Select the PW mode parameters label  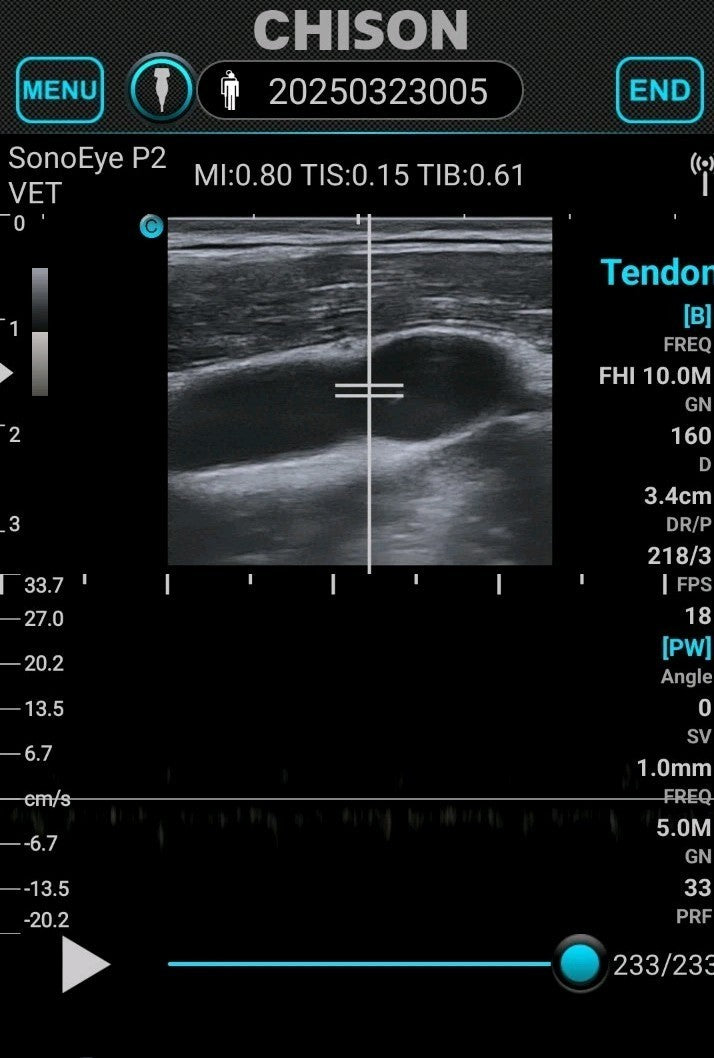point(686,647)
